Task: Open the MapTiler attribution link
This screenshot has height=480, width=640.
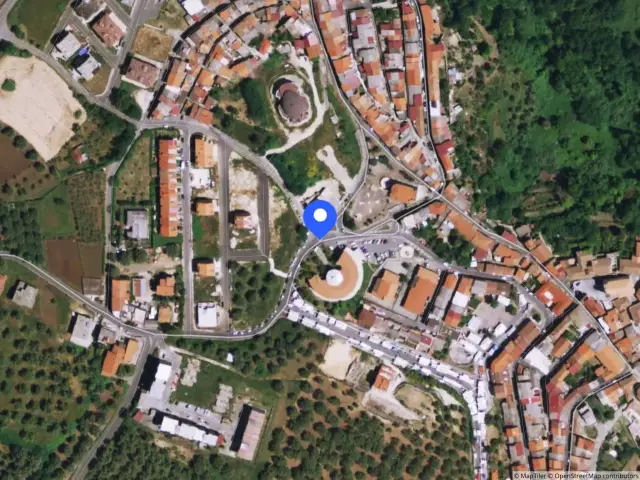Action: [530, 476]
